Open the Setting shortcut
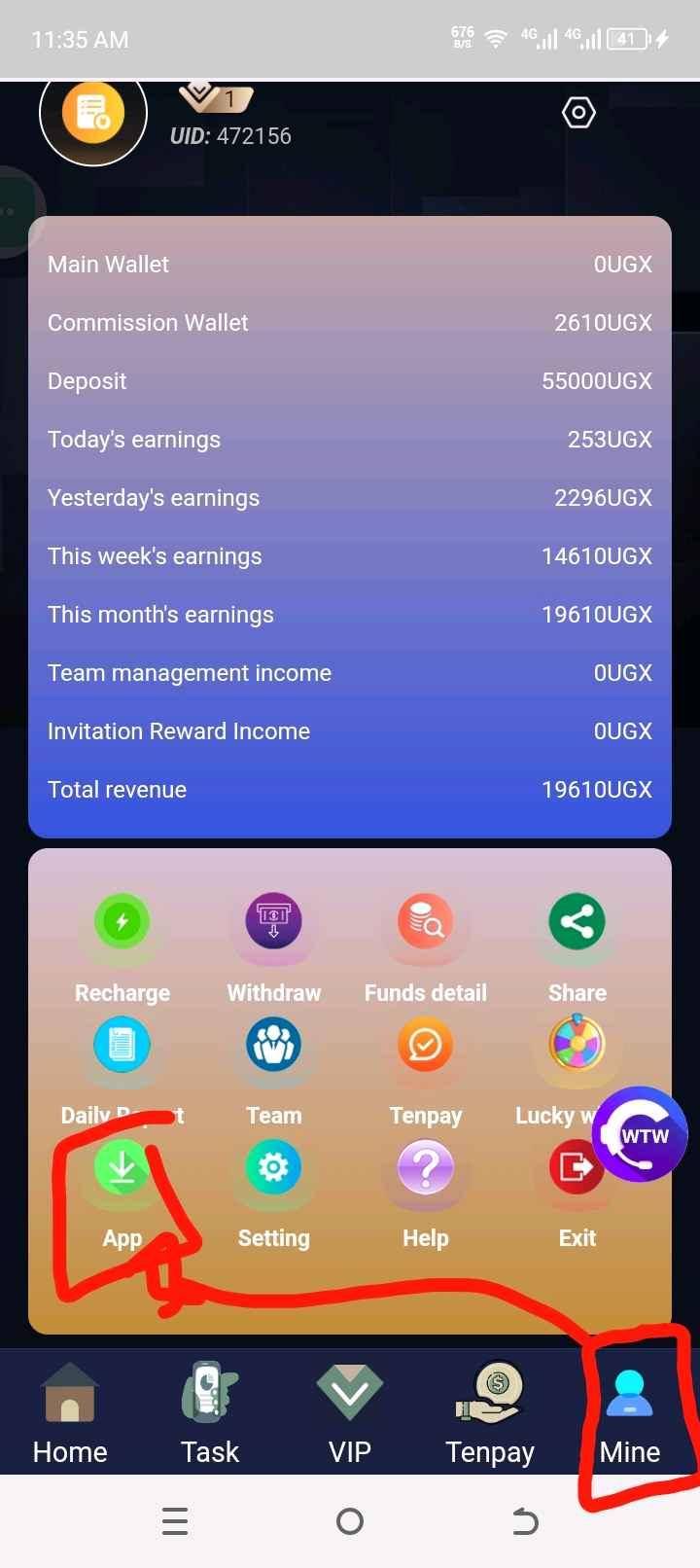Image resolution: width=700 pixels, height=1568 pixels. point(273,1168)
